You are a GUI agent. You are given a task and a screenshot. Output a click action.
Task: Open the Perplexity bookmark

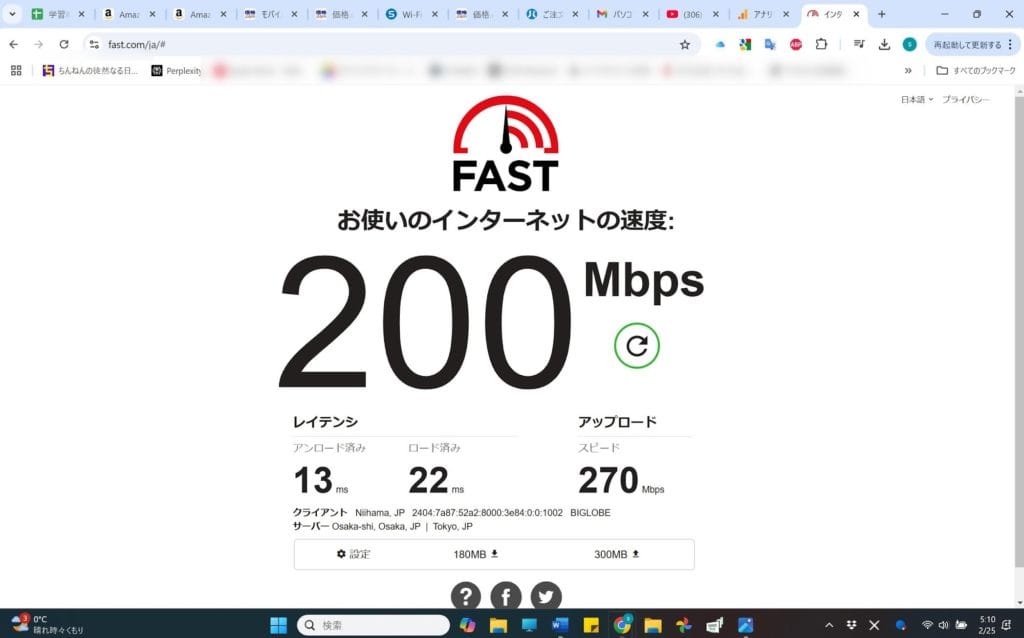tap(177, 70)
